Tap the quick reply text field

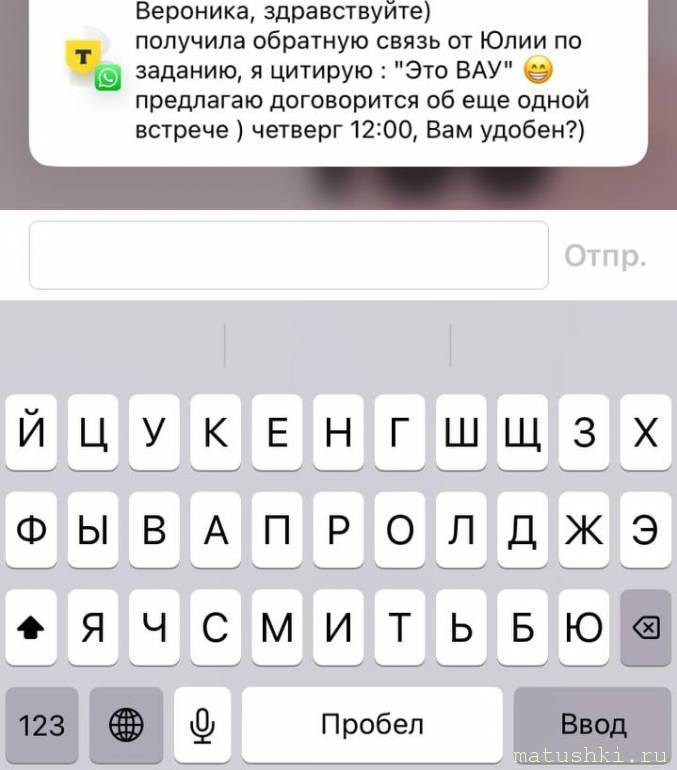pyautogui.click(x=288, y=255)
